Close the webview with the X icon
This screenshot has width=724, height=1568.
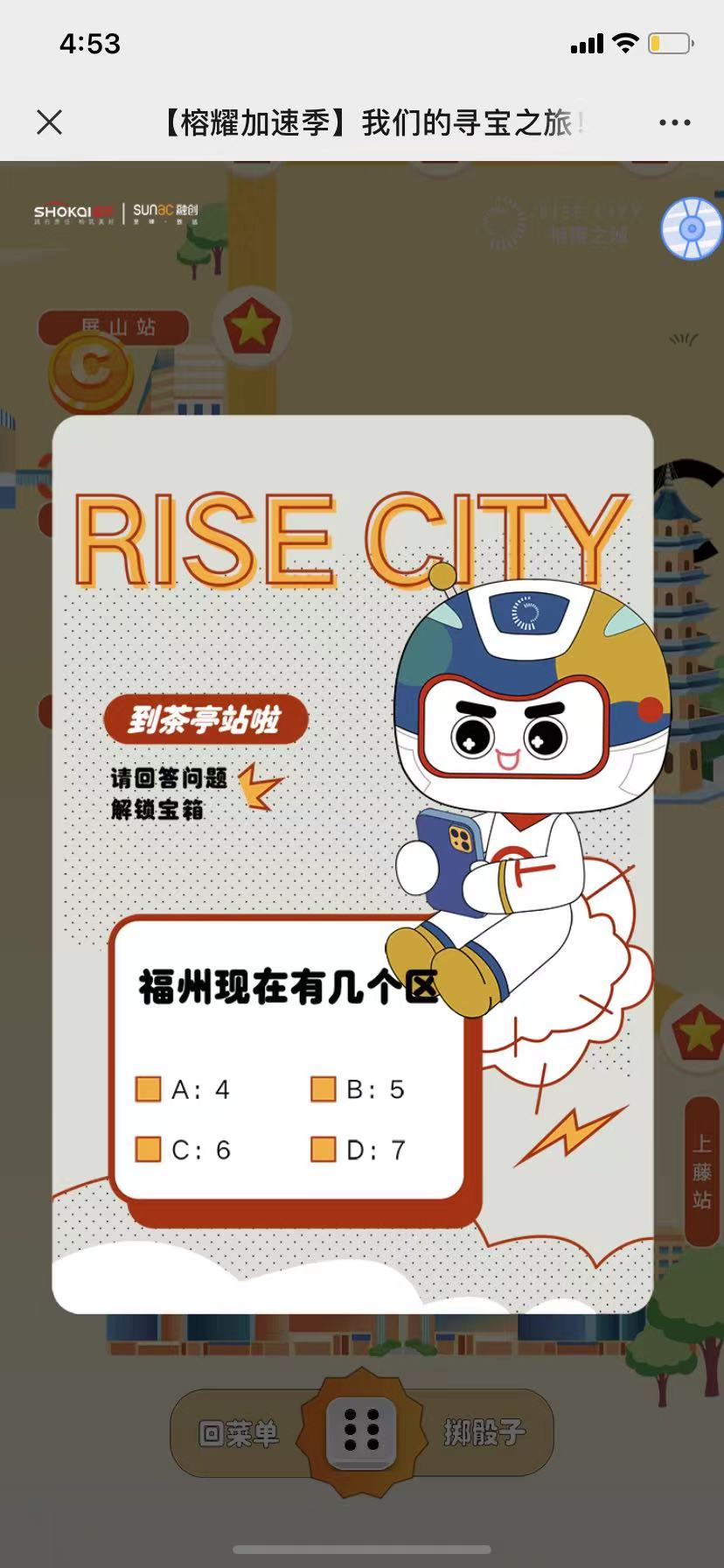[x=50, y=122]
